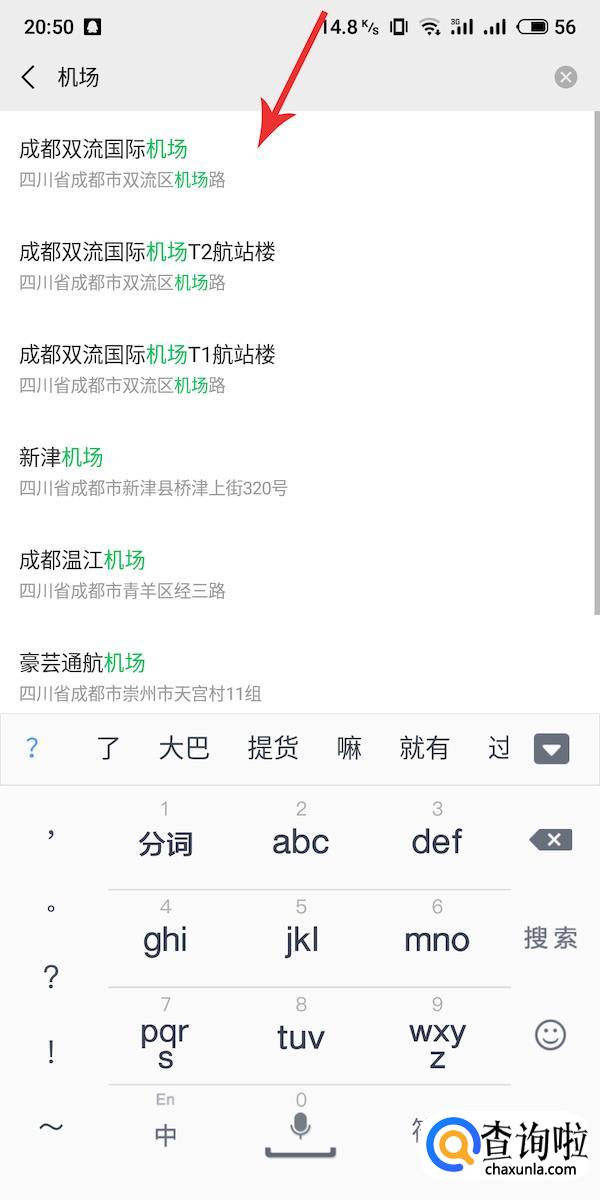The image size is (600, 1200).
Task: Choose the suggestion 大巴
Action: coord(184,748)
